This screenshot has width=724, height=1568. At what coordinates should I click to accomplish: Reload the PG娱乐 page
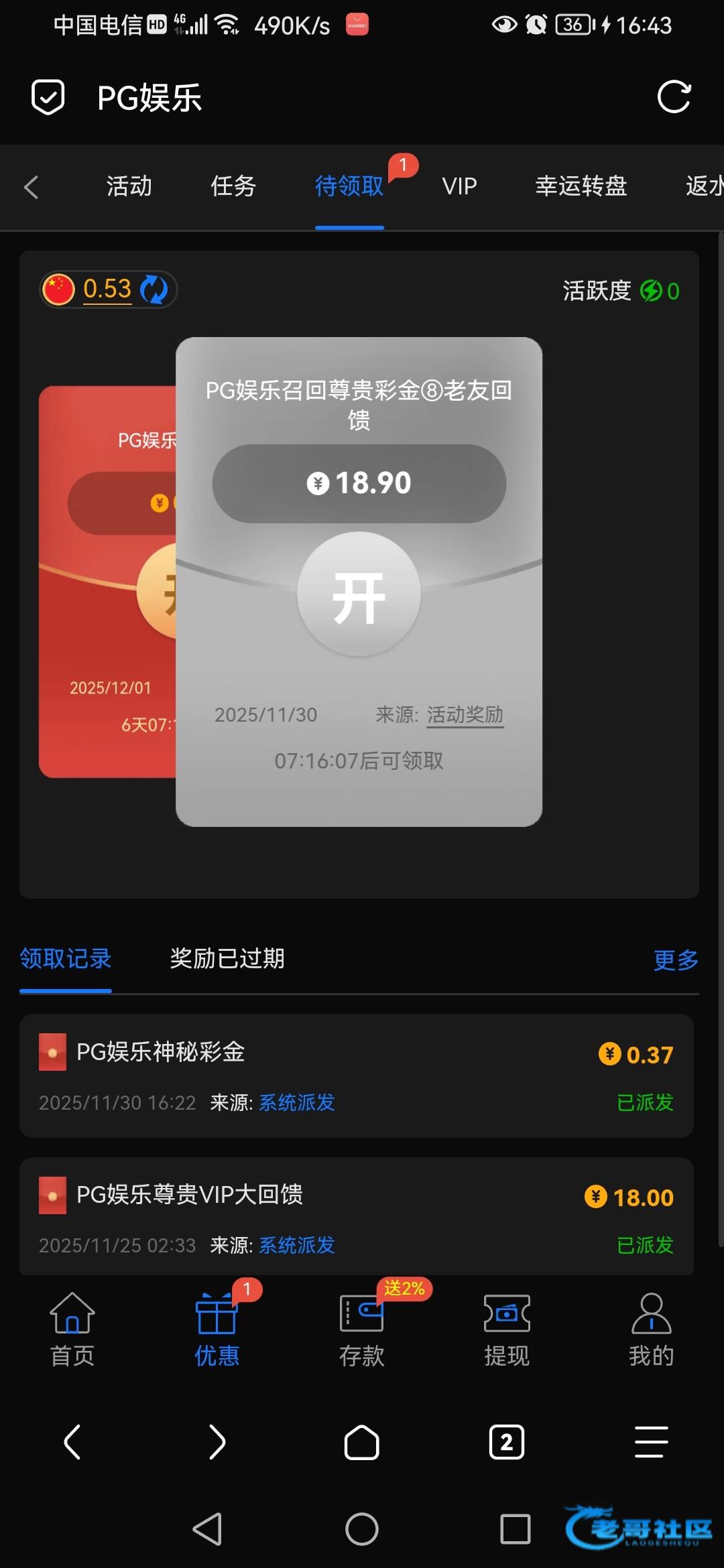tap(674, 97)
